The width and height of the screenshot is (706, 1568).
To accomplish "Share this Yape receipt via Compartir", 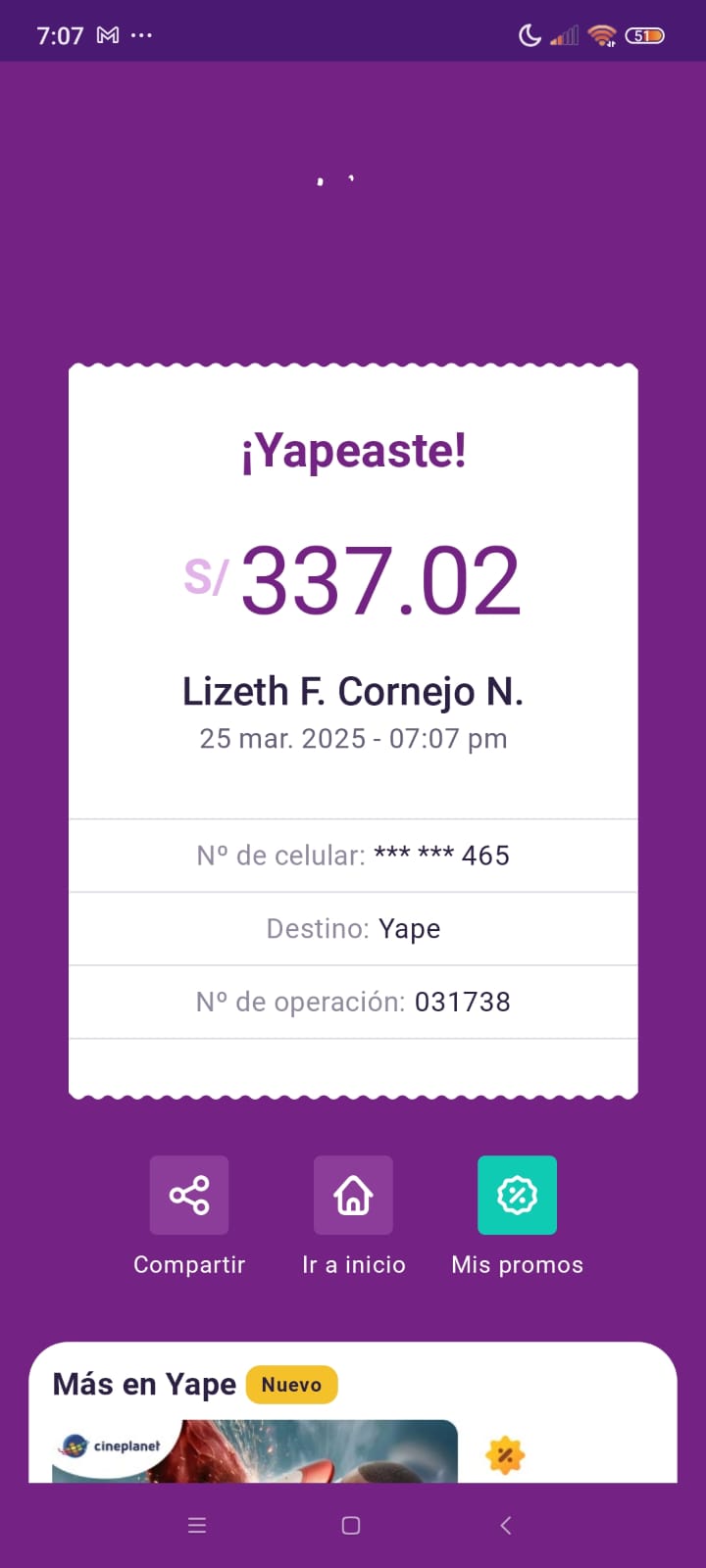I will tap(189, 1196).
